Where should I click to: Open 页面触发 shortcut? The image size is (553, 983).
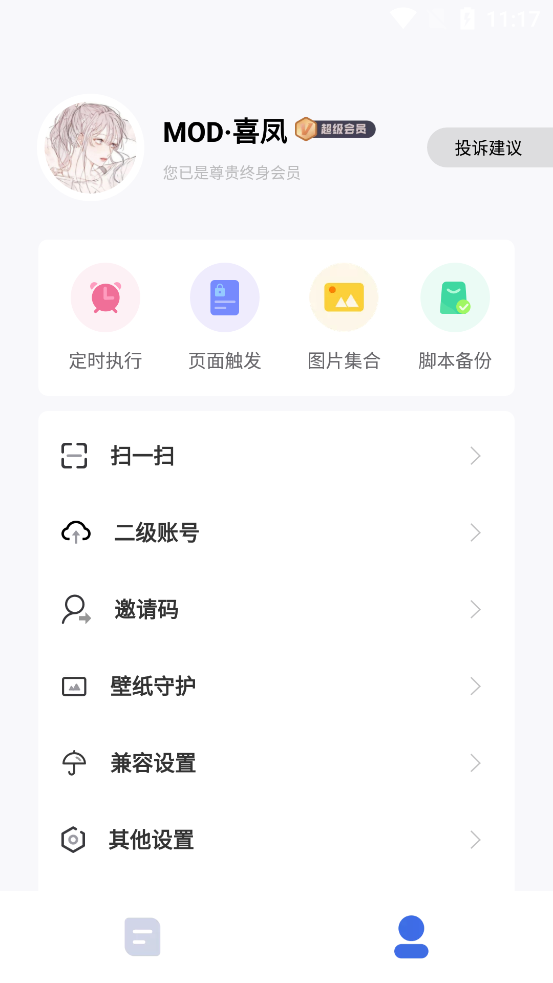pos(224,317)
